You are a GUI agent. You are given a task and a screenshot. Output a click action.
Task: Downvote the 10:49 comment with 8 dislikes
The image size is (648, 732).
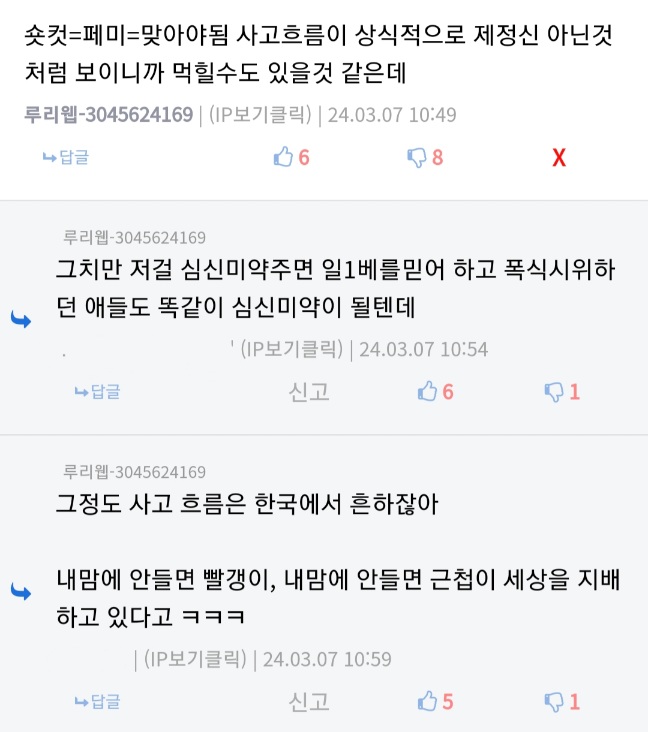tap(425, 157)
